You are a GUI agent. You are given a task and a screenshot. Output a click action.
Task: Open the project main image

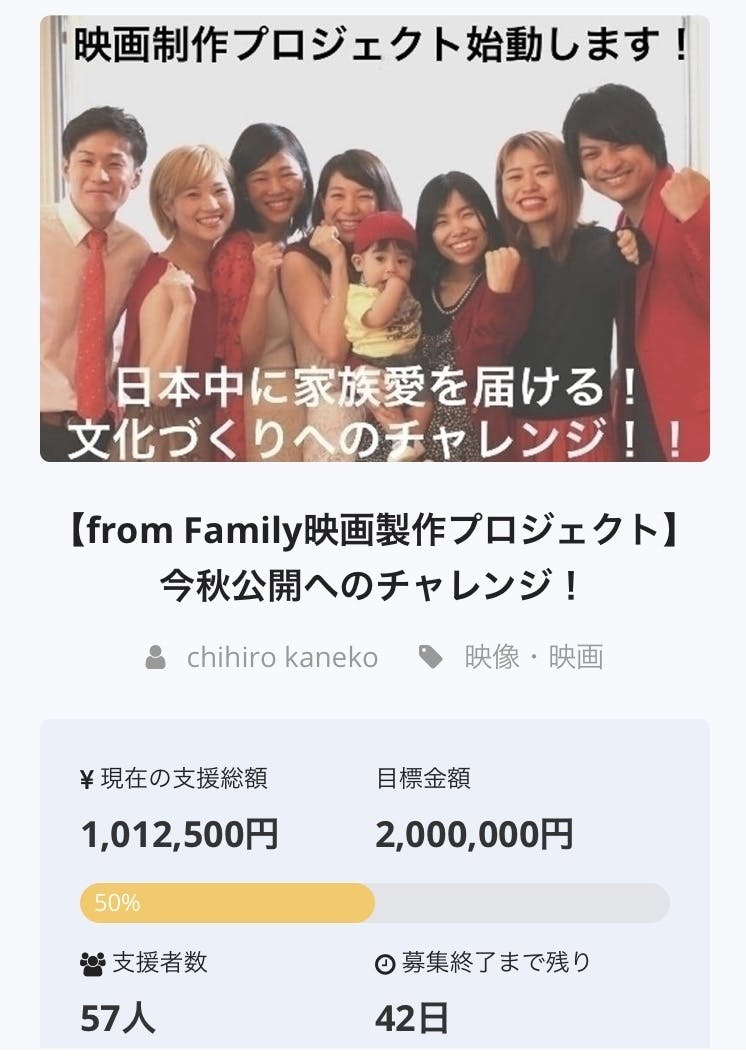pos(374,240)
